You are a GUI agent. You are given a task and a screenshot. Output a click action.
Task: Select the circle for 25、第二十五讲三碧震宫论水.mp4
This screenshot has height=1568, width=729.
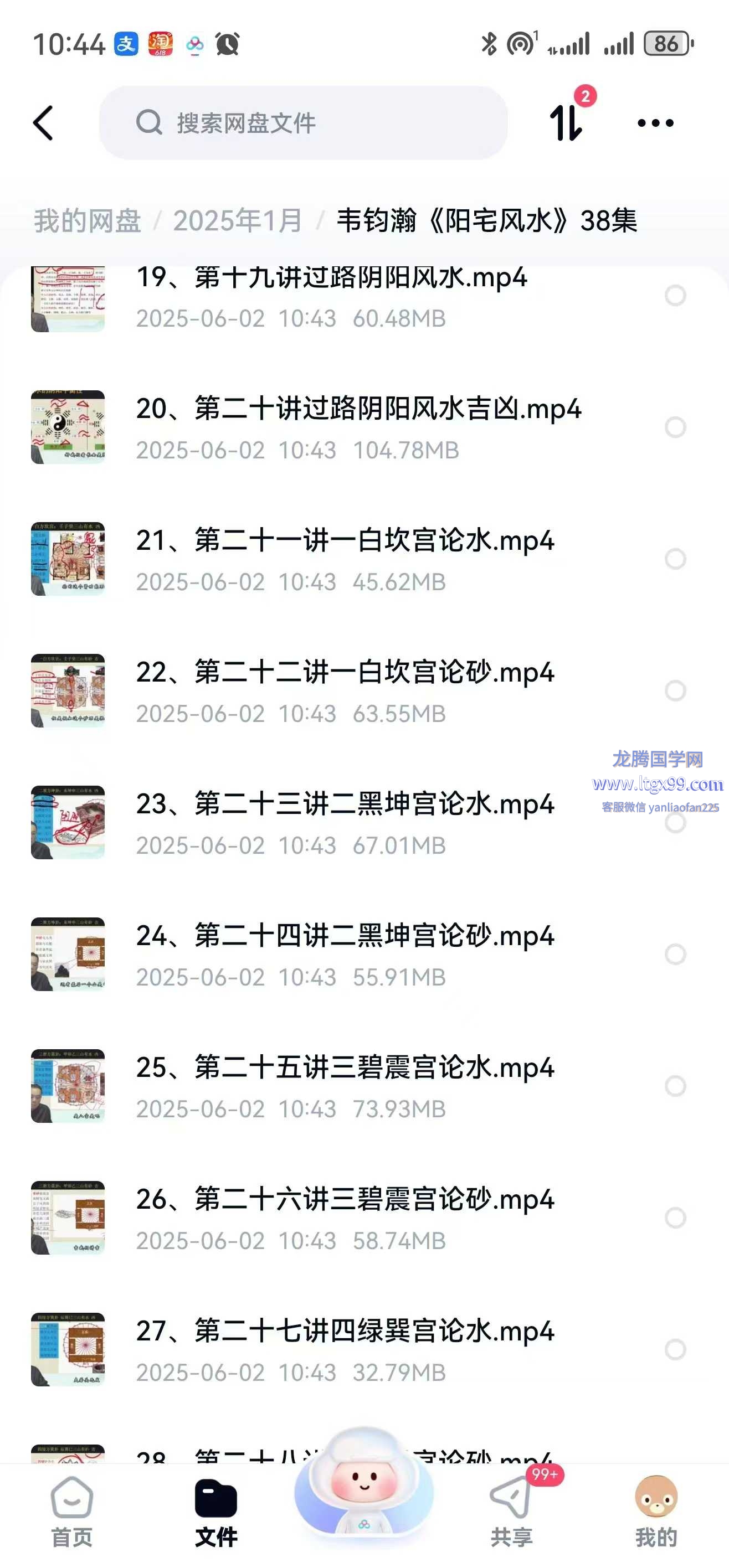pos(675,1086)
